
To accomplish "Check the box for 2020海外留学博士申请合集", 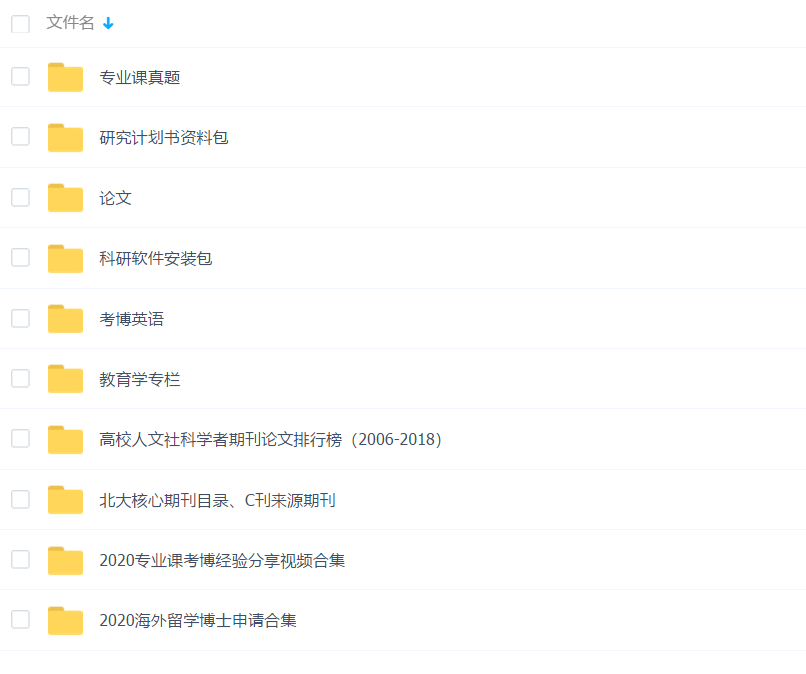I will pos(20,619).
